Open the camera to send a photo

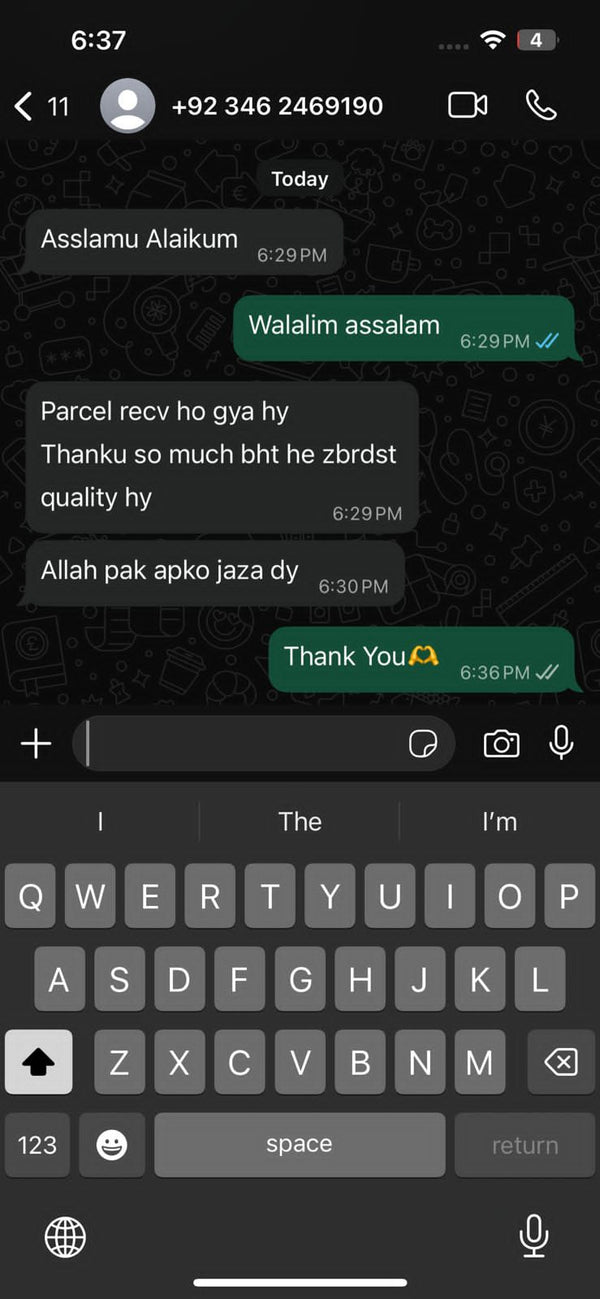[501, 743]
